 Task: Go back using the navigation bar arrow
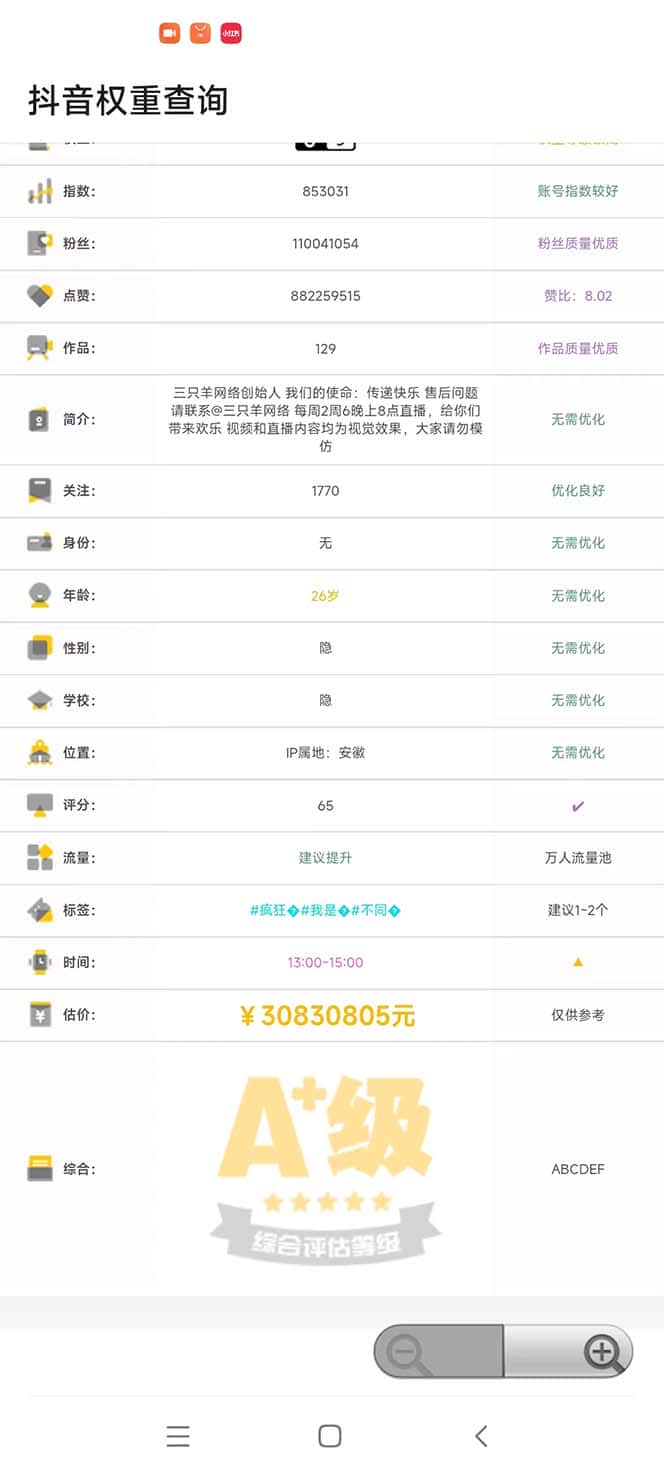[481, 1436]
